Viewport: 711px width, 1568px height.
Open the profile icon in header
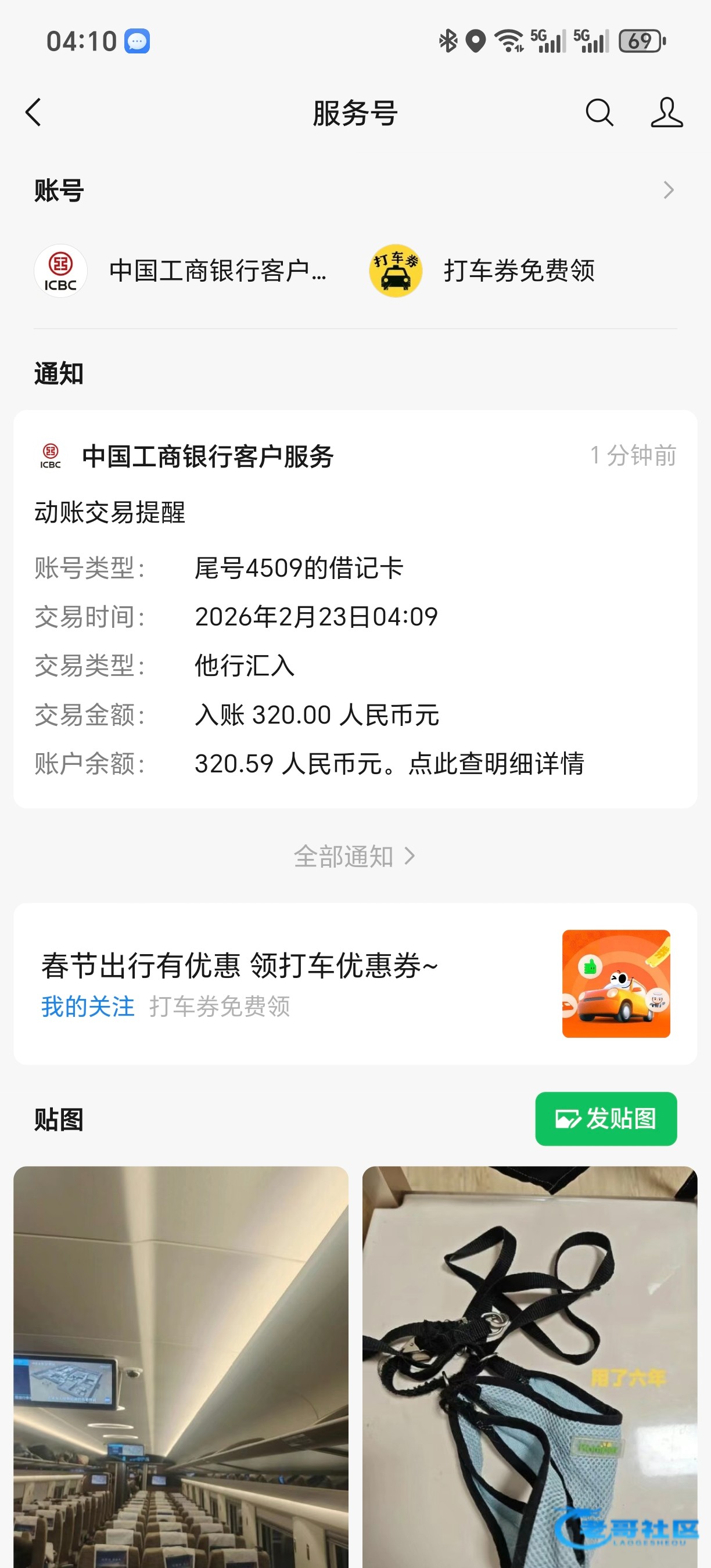pyautogui.click(x=667, y=113)
